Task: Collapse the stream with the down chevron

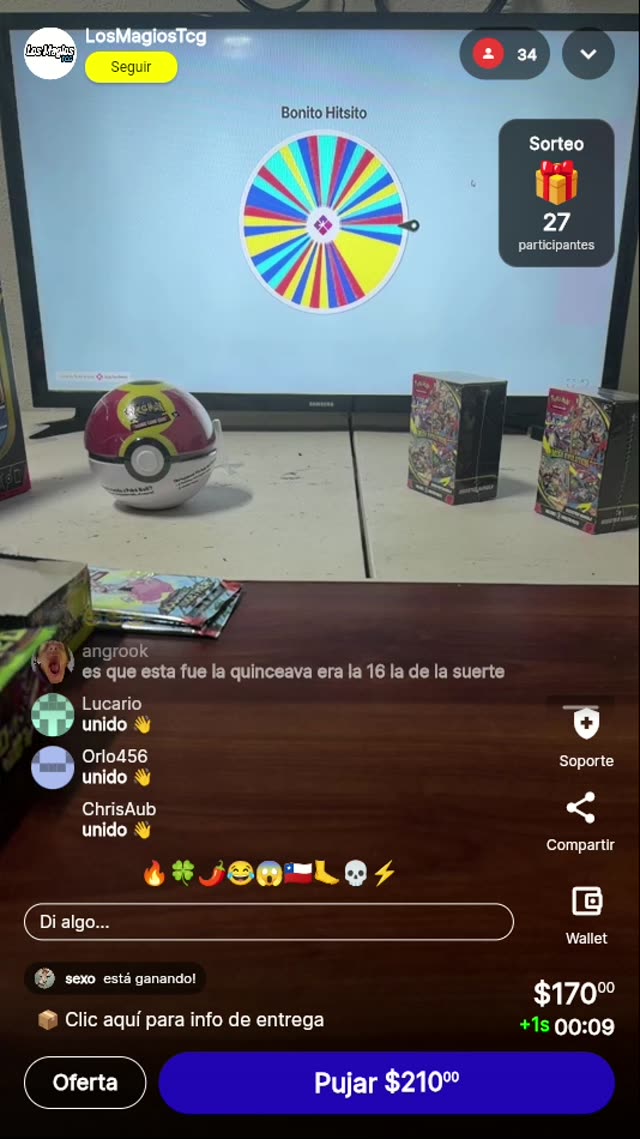Action: pyautogui.click(x=588, y=54)
